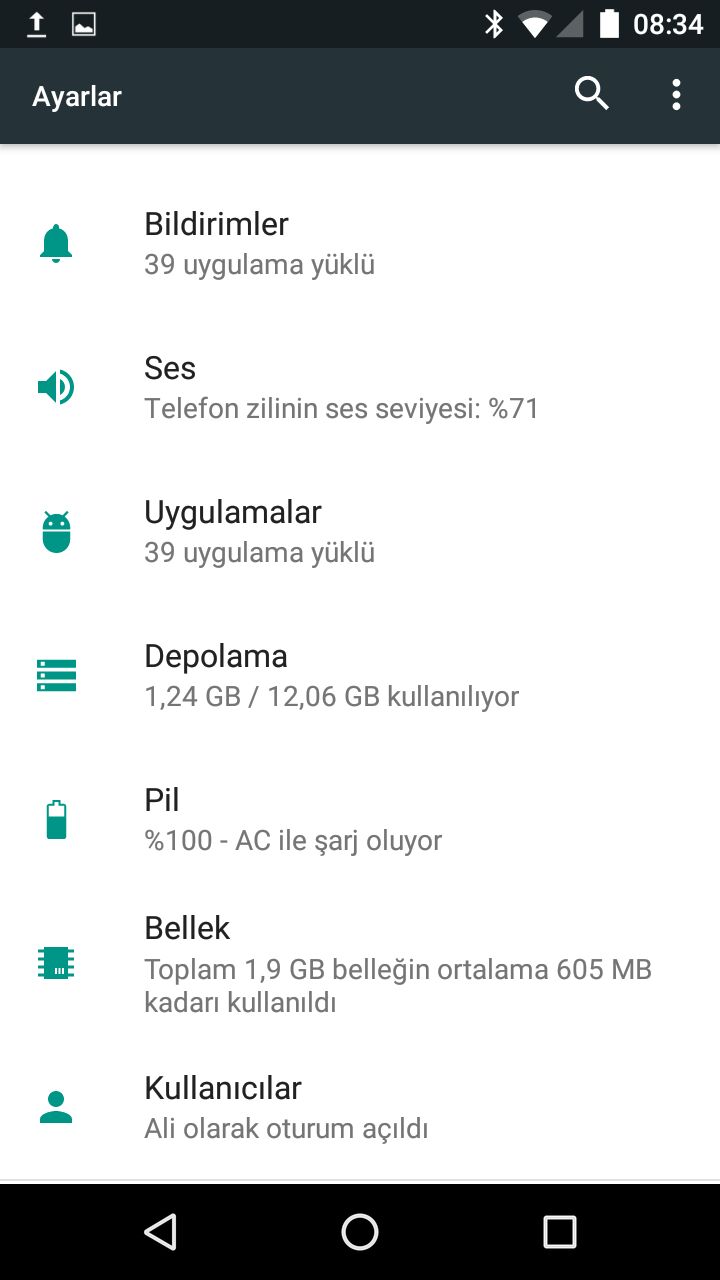Search the settings with the magnifier icon
The height and width of the screenshot is (1280, 720).
click(591, 95)
